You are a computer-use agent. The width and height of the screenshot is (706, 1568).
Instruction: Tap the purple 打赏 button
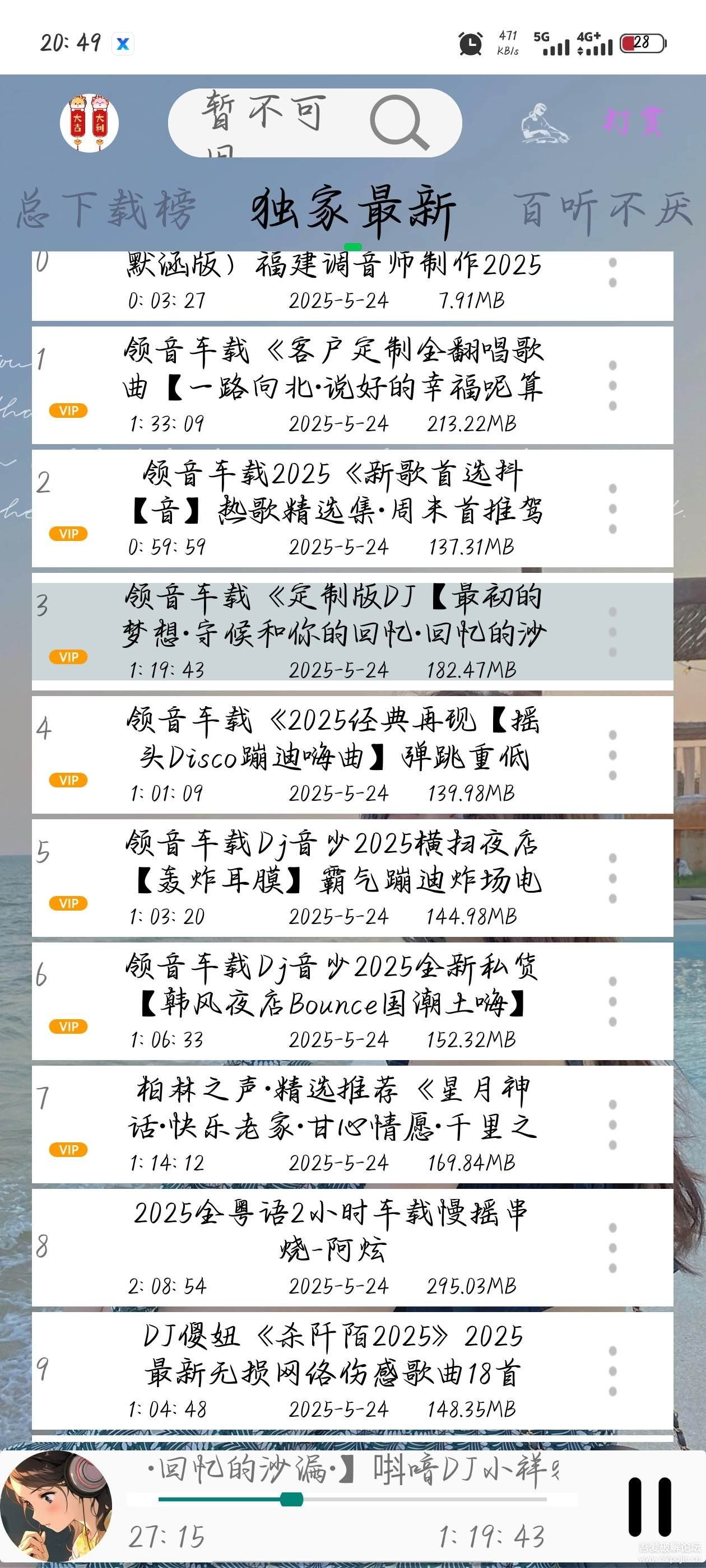(633, 120)
